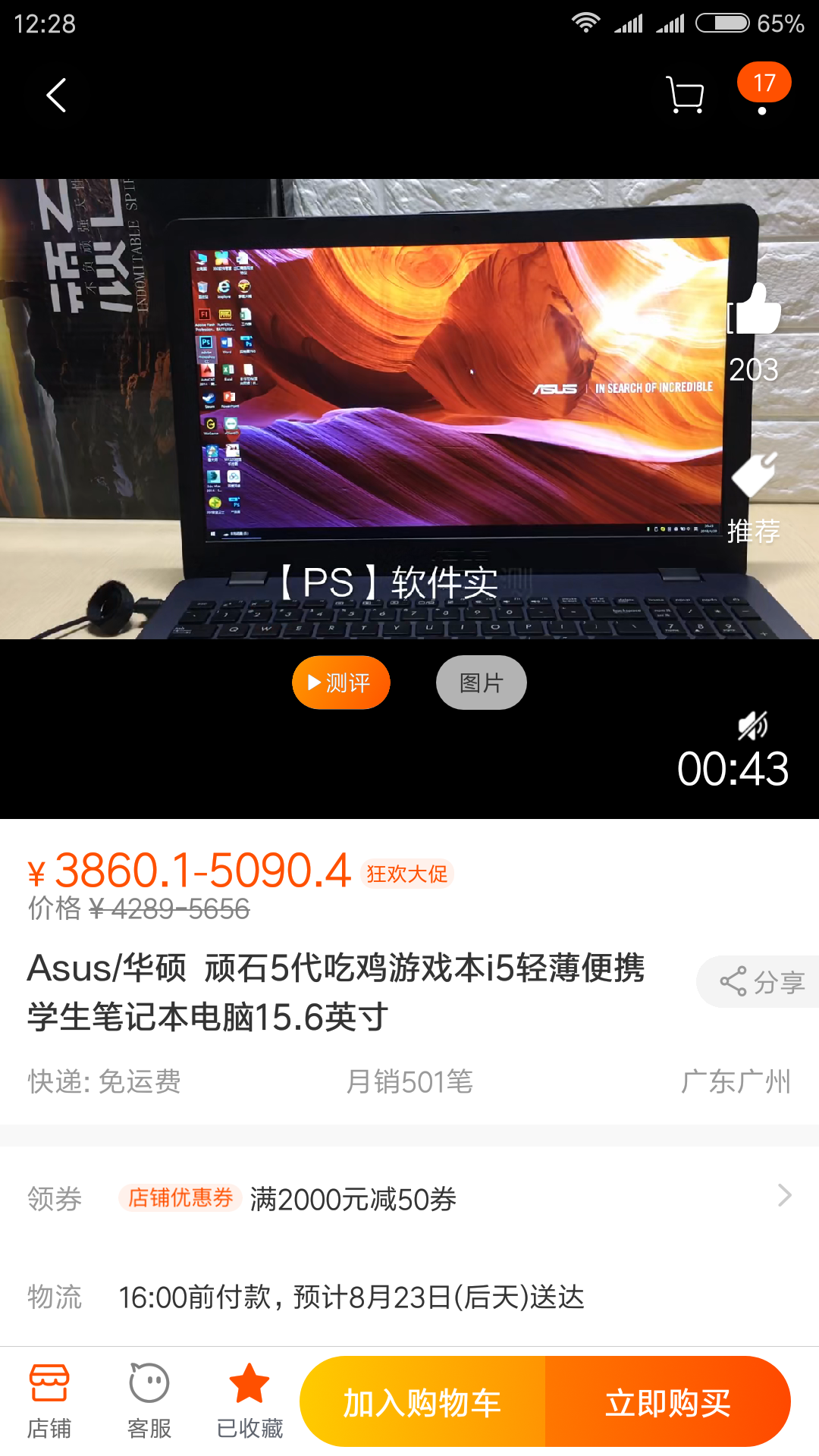Screen dimensions: 819x1456
Task: Open the product video player
Action: click(409, 409)
